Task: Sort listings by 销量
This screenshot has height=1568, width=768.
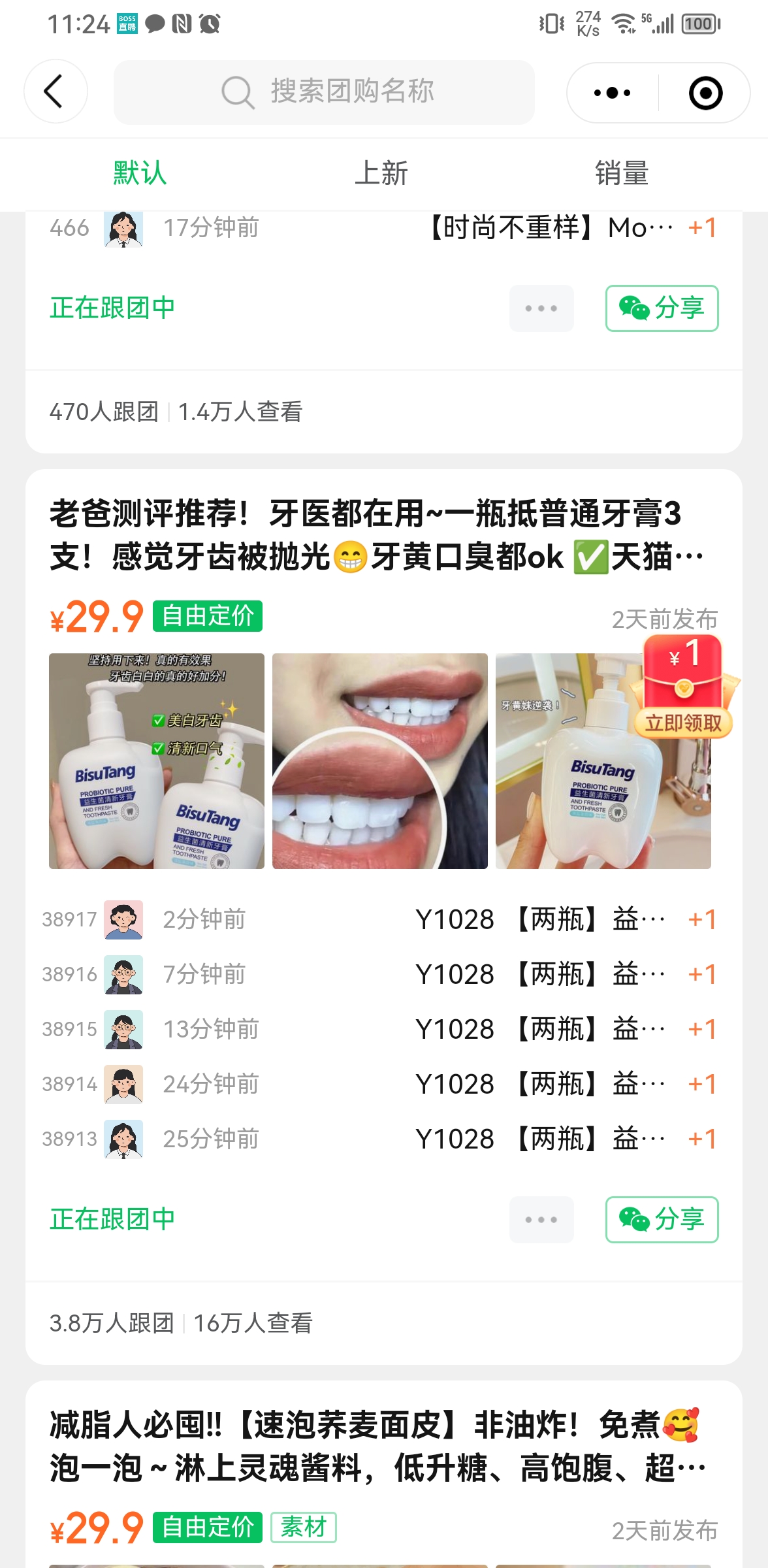Action: pyautogui.click(x=621, y=174)
